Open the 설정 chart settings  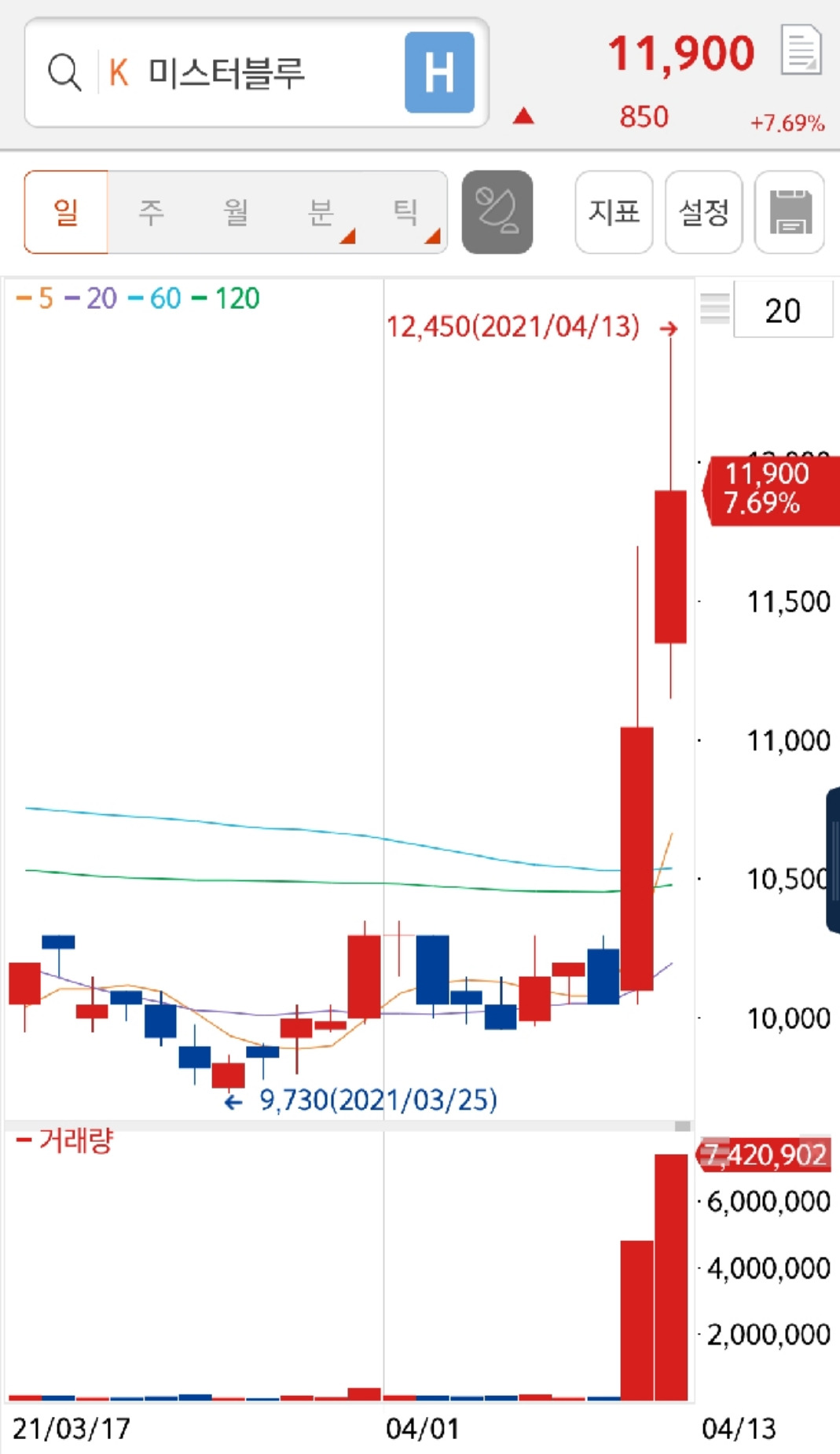pyautogui.click(x=703, y=212)
